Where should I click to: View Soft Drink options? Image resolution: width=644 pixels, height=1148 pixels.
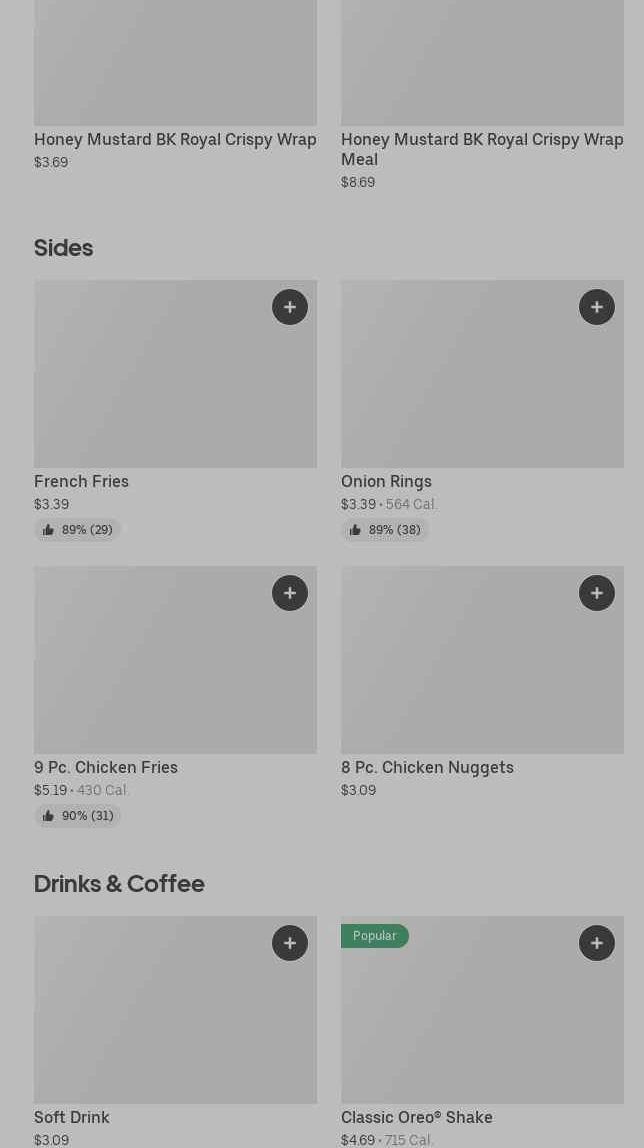click(72, 1117)
